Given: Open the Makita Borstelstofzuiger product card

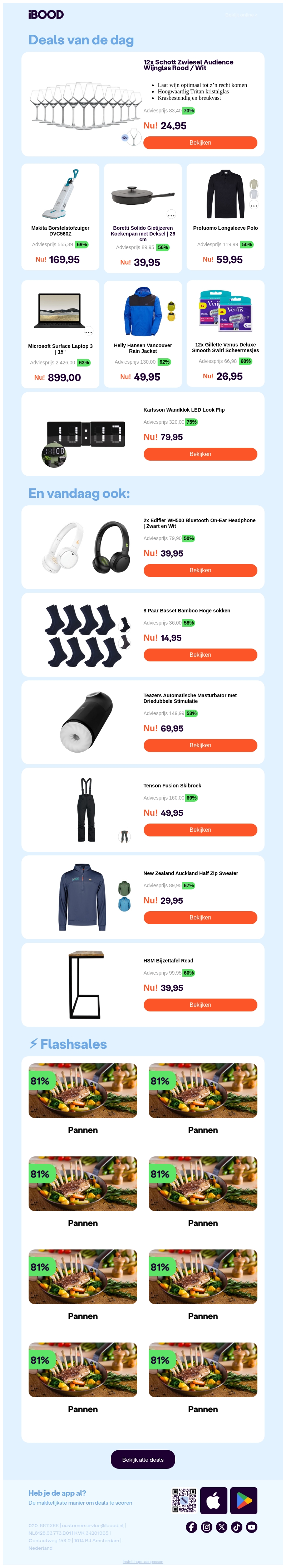Looking at the screenshot, I should click(x=60, y=216).
